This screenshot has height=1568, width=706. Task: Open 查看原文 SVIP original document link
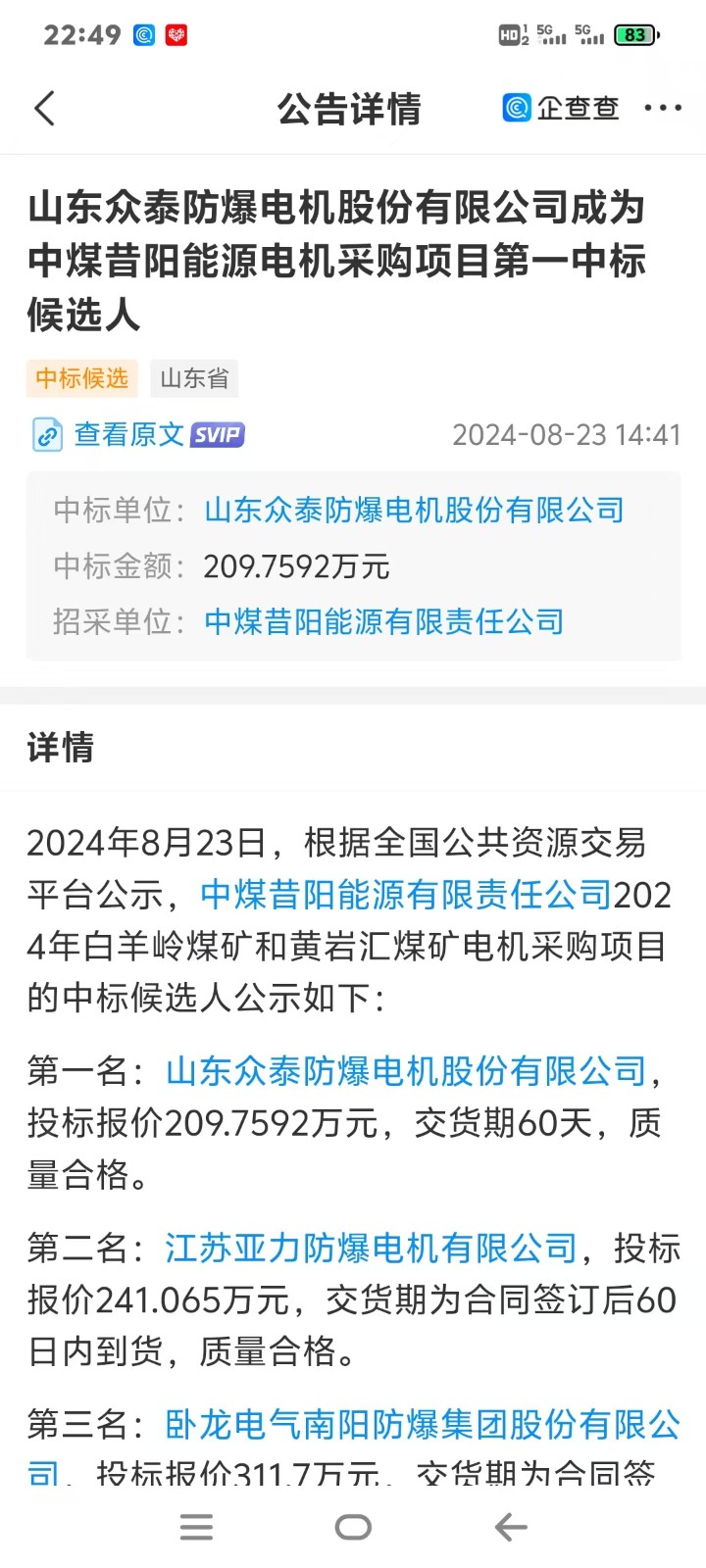(x=138, y=434)
